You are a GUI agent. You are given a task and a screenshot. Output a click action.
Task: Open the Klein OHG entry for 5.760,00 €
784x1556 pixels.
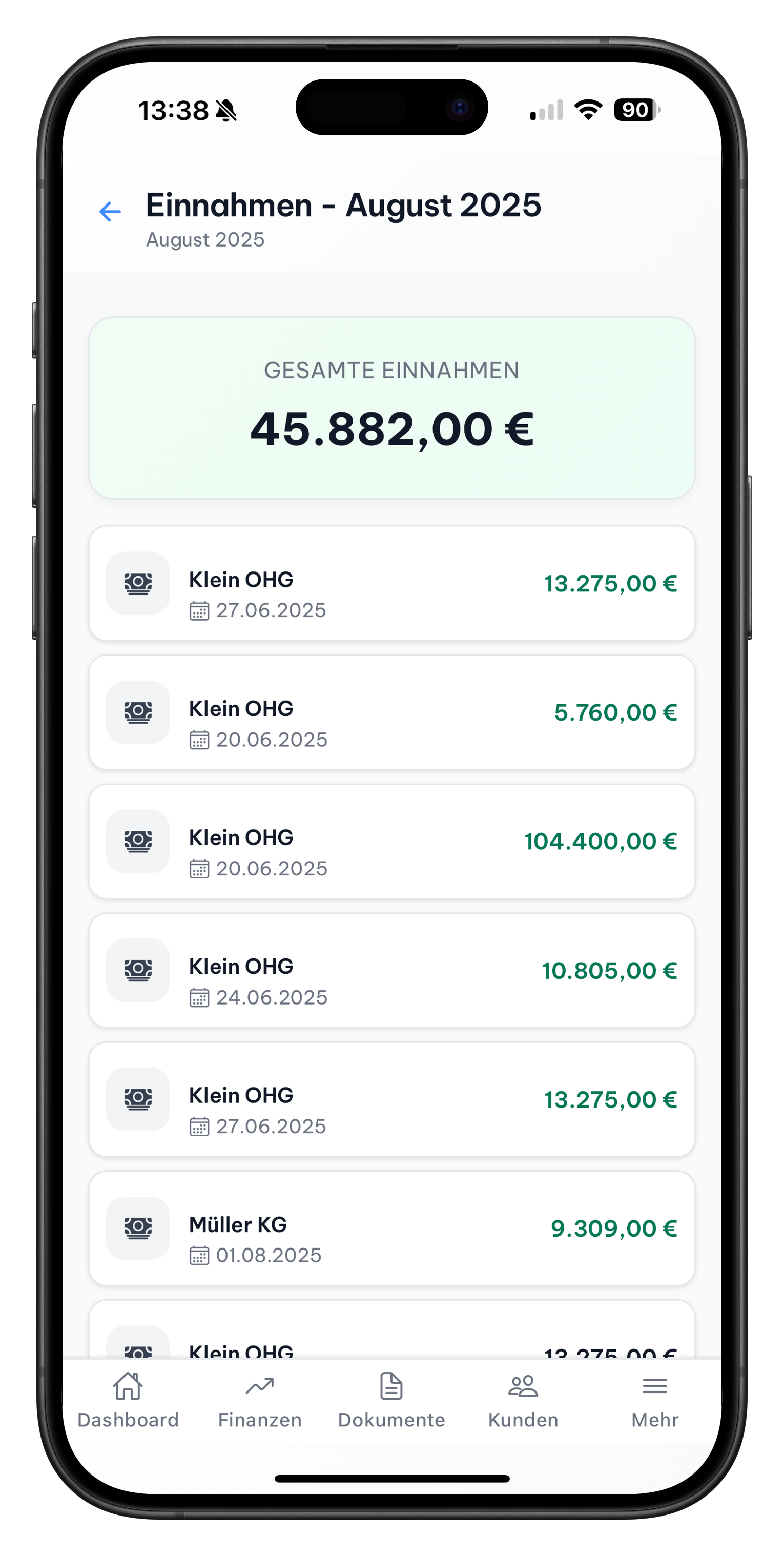point(391,712)
